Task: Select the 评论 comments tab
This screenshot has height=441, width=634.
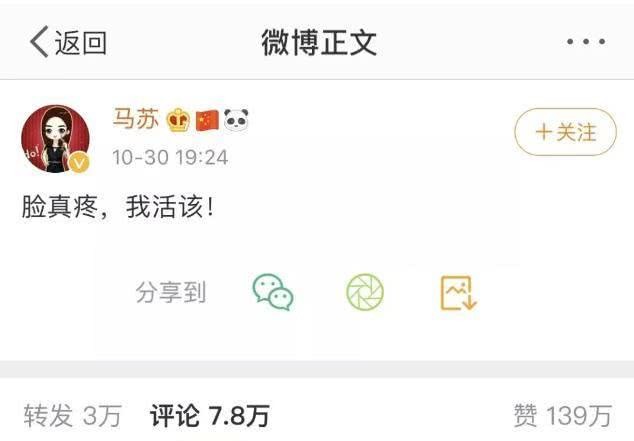Action: (x=209, y=415)
